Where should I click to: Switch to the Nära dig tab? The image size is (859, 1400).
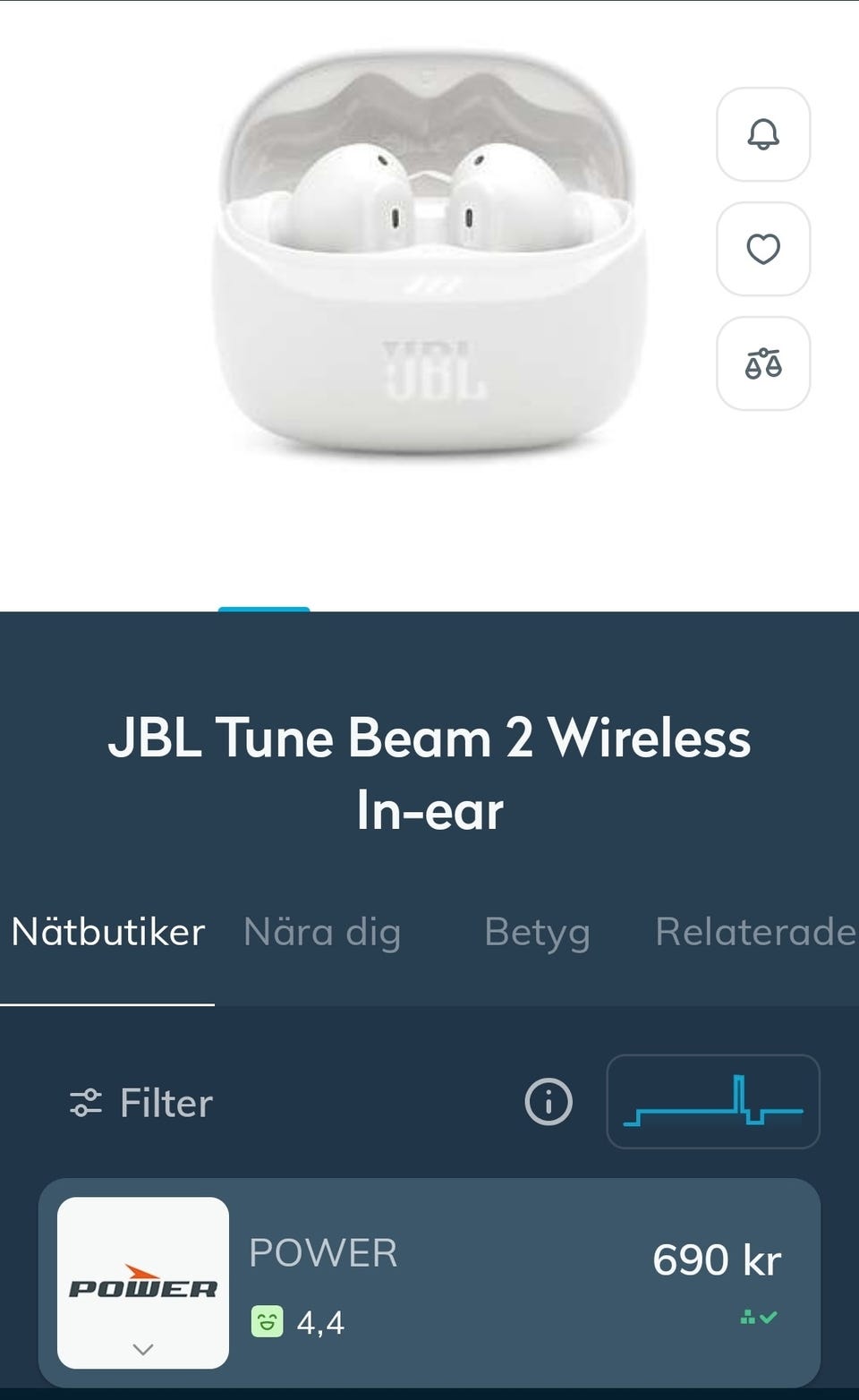click(322, 932)
